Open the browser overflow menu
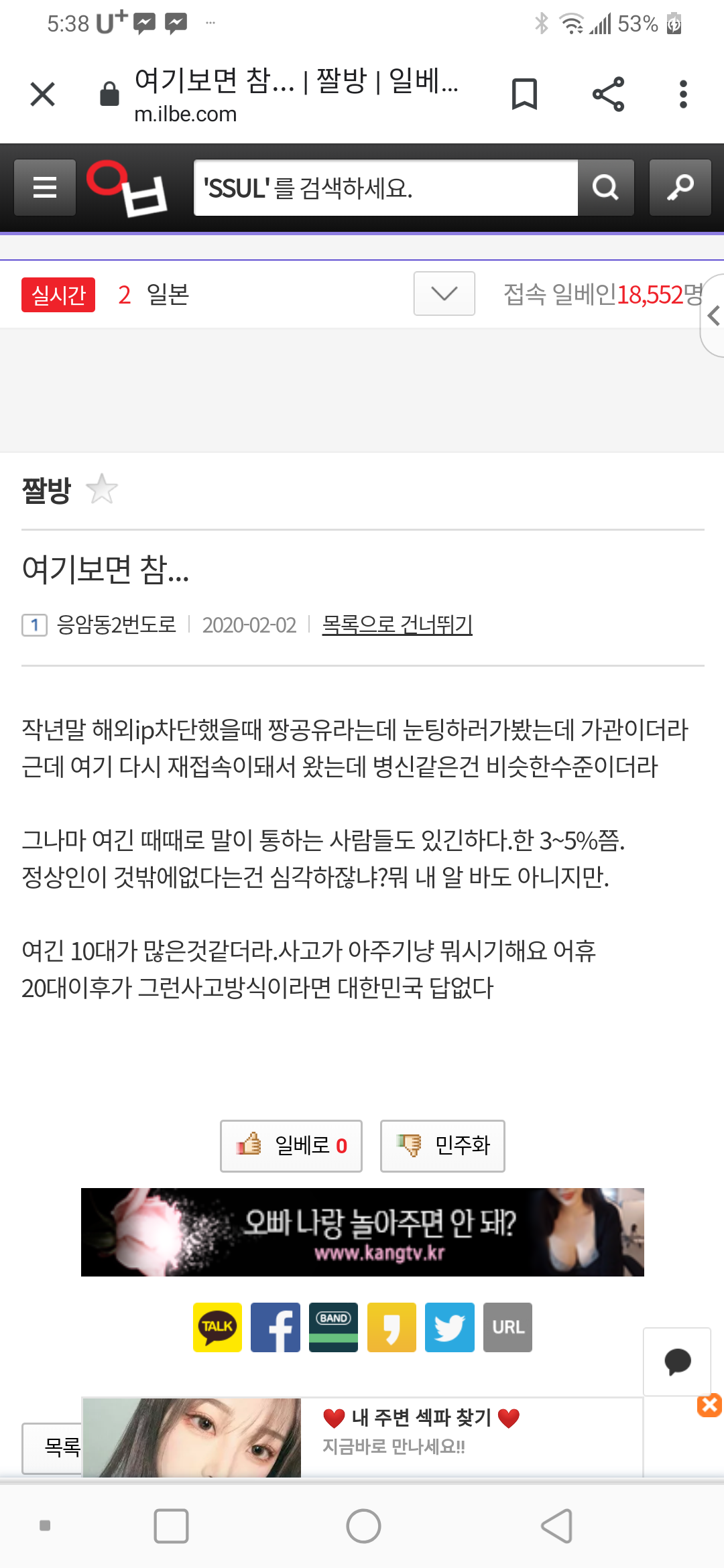 click(x=683, y=94)
